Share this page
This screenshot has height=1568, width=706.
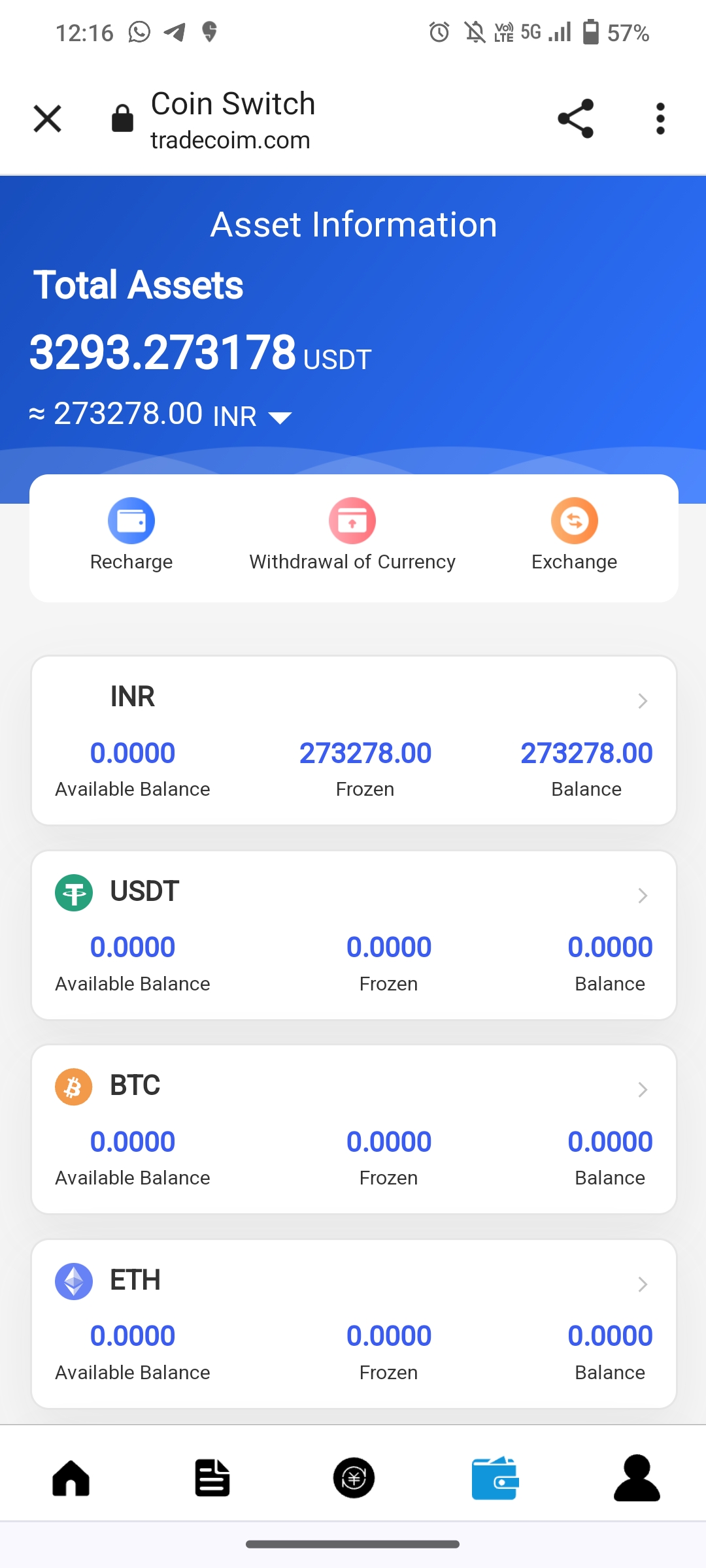[x=575, y=119]
